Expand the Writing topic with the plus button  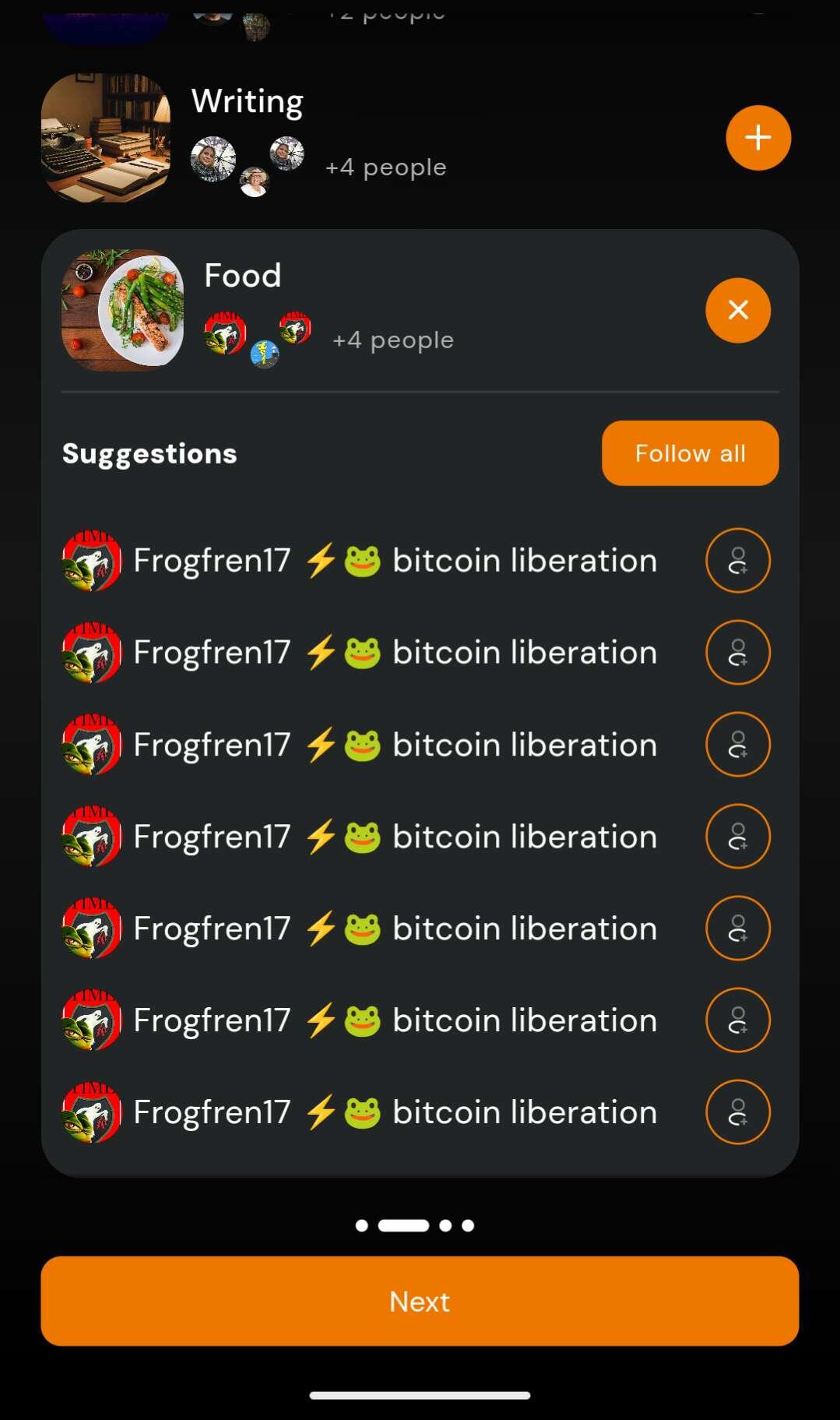[x=757, y=138]
